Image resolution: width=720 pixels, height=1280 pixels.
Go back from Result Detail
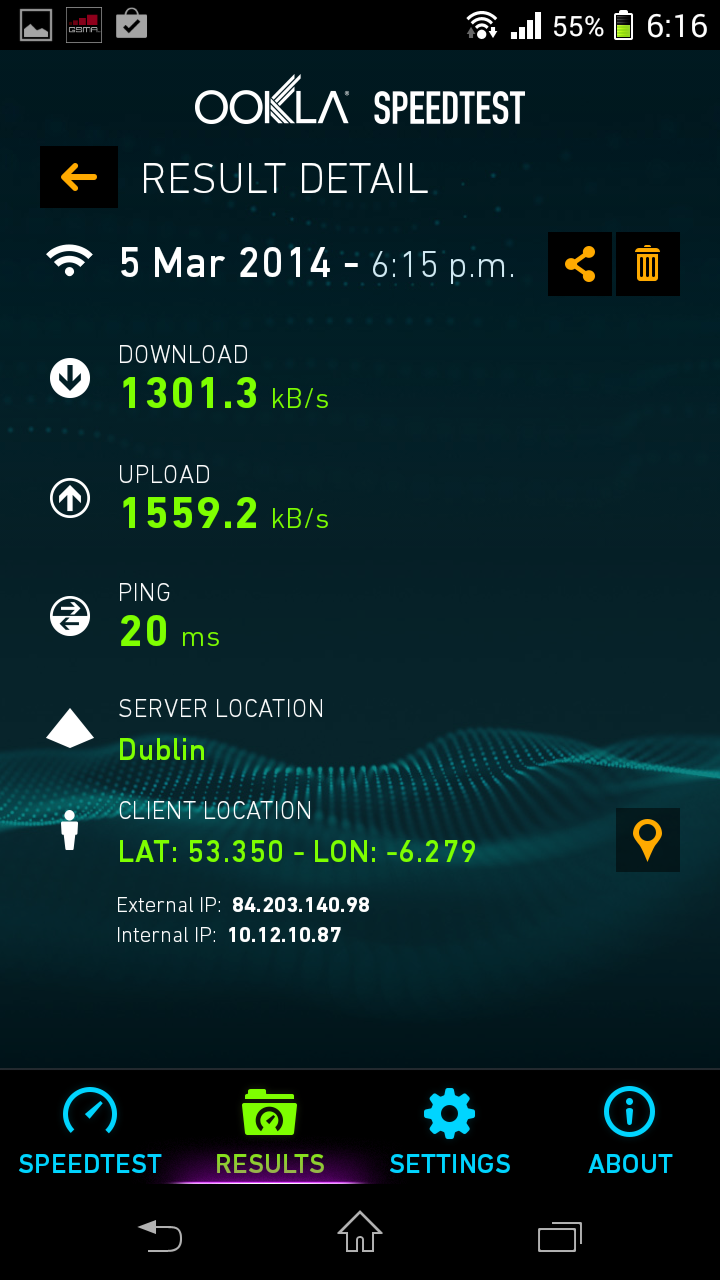pyautogui.click(x=79, y=178)
